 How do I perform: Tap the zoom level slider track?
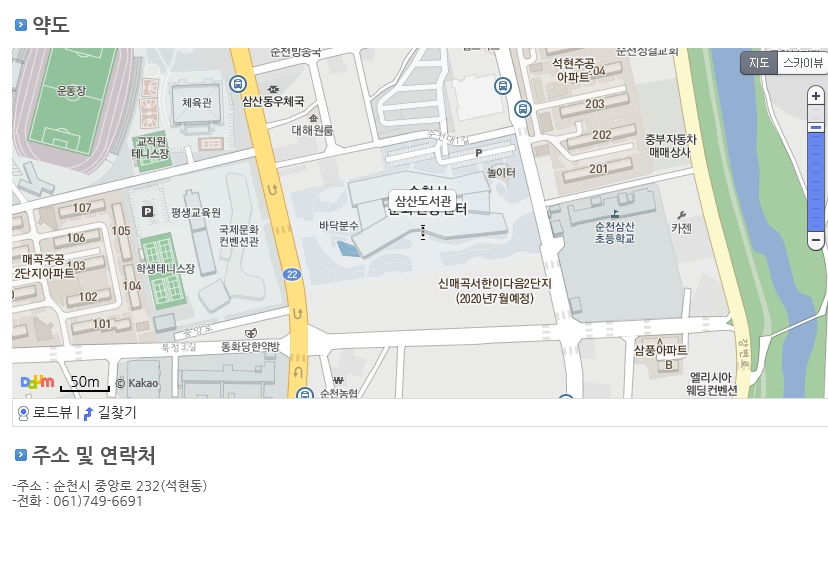(816, 180)
